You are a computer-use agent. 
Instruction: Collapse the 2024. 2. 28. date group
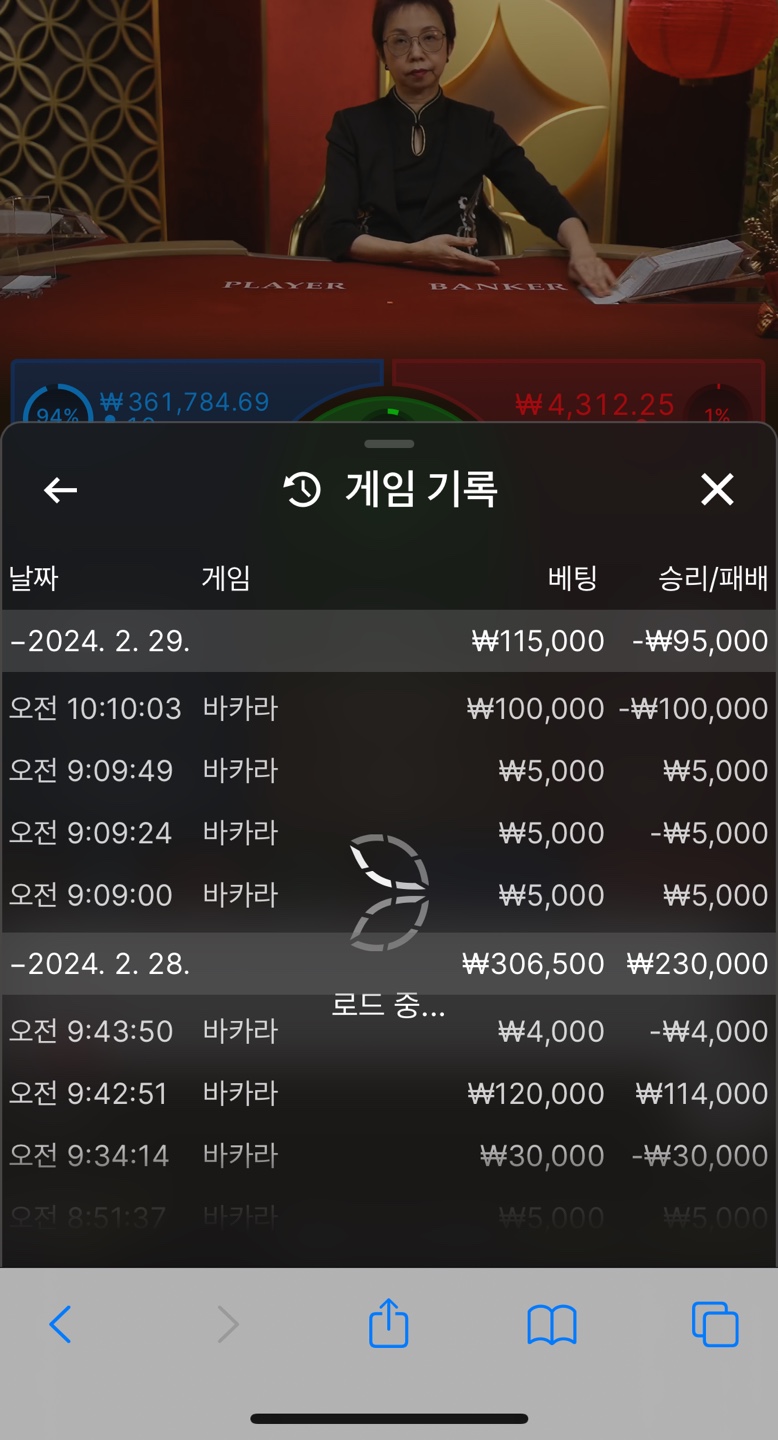389,964
